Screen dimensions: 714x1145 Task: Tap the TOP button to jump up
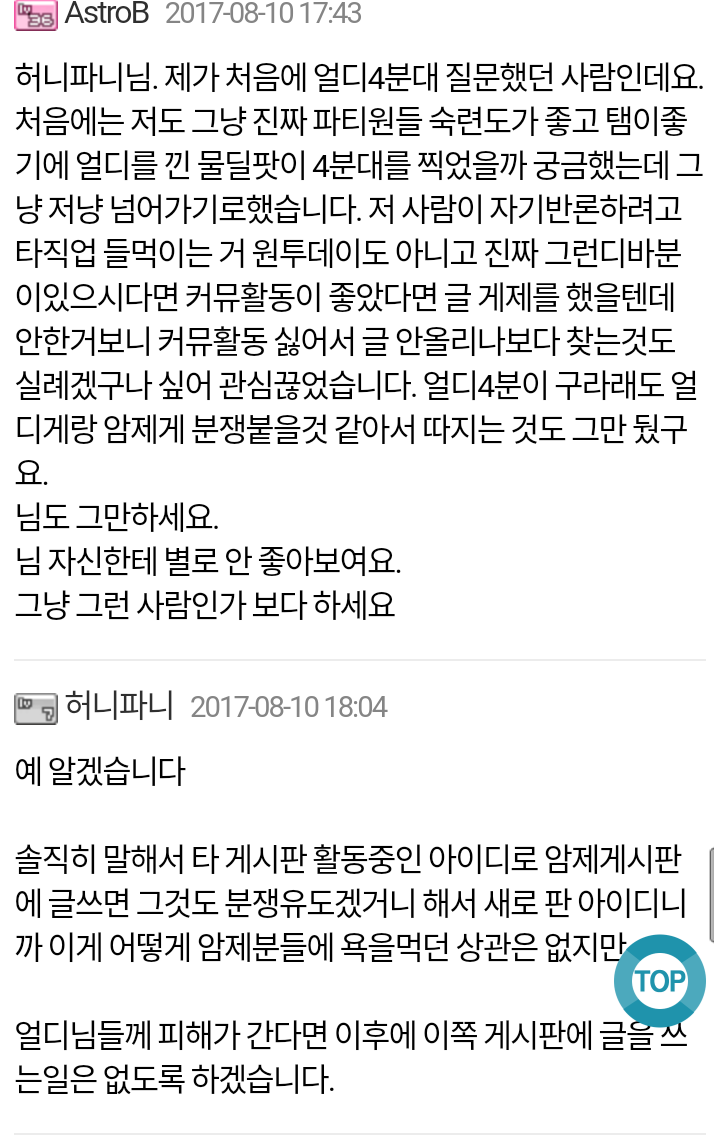coord(659,981)
